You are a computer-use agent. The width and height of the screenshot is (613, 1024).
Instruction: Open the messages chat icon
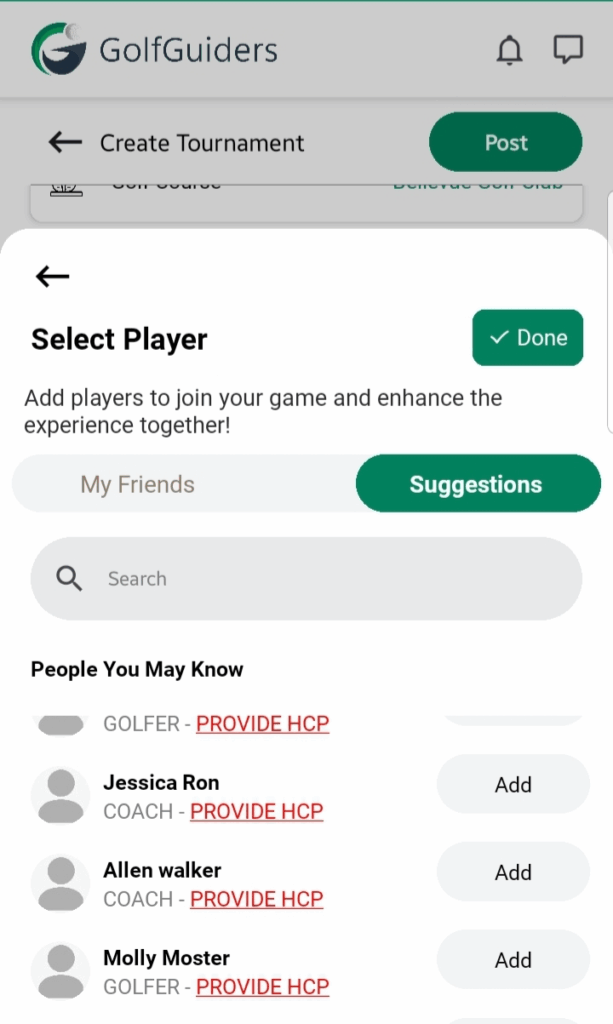click(x=568, y=49)
